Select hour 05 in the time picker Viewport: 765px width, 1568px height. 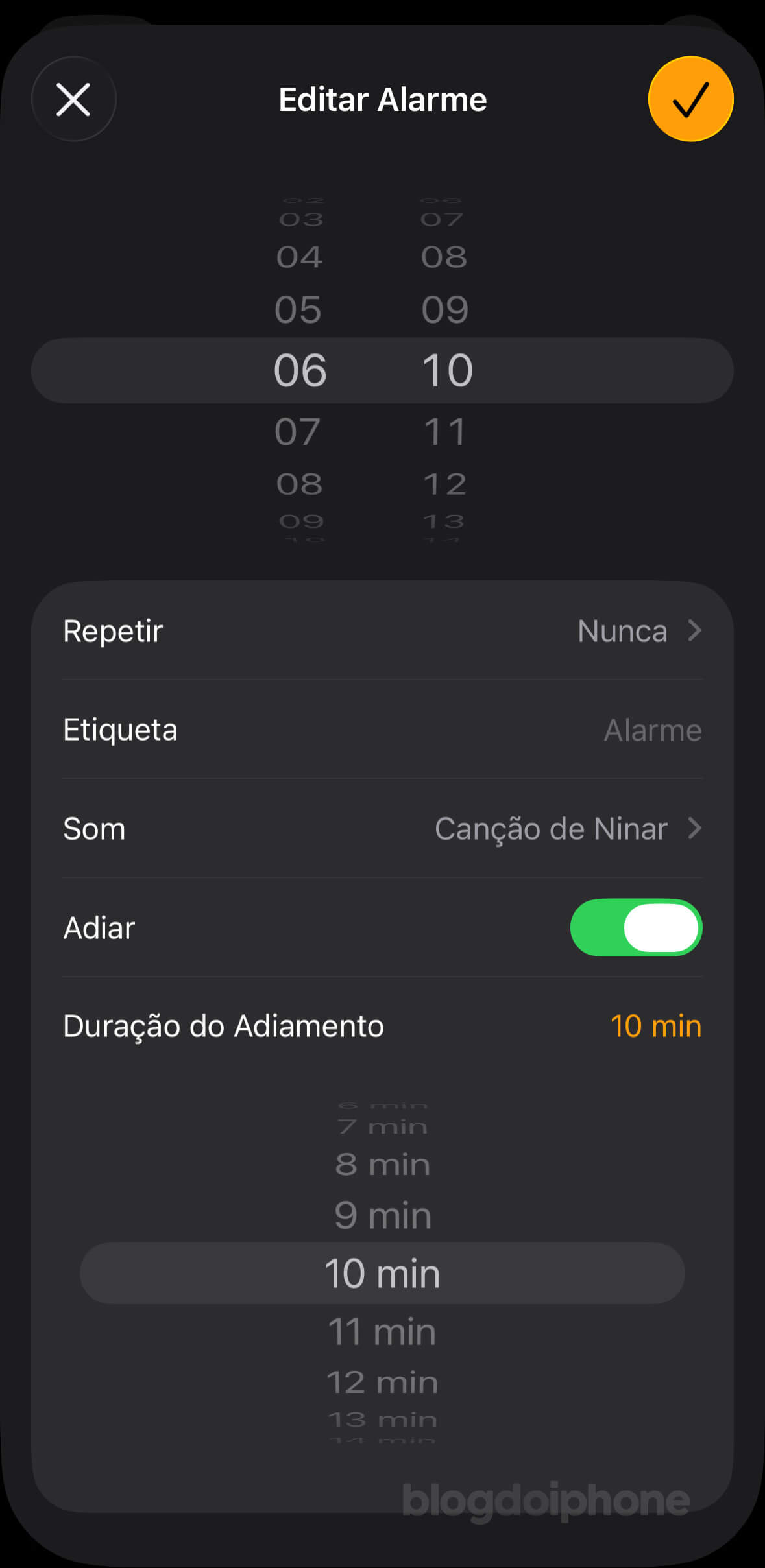[298, 309]
